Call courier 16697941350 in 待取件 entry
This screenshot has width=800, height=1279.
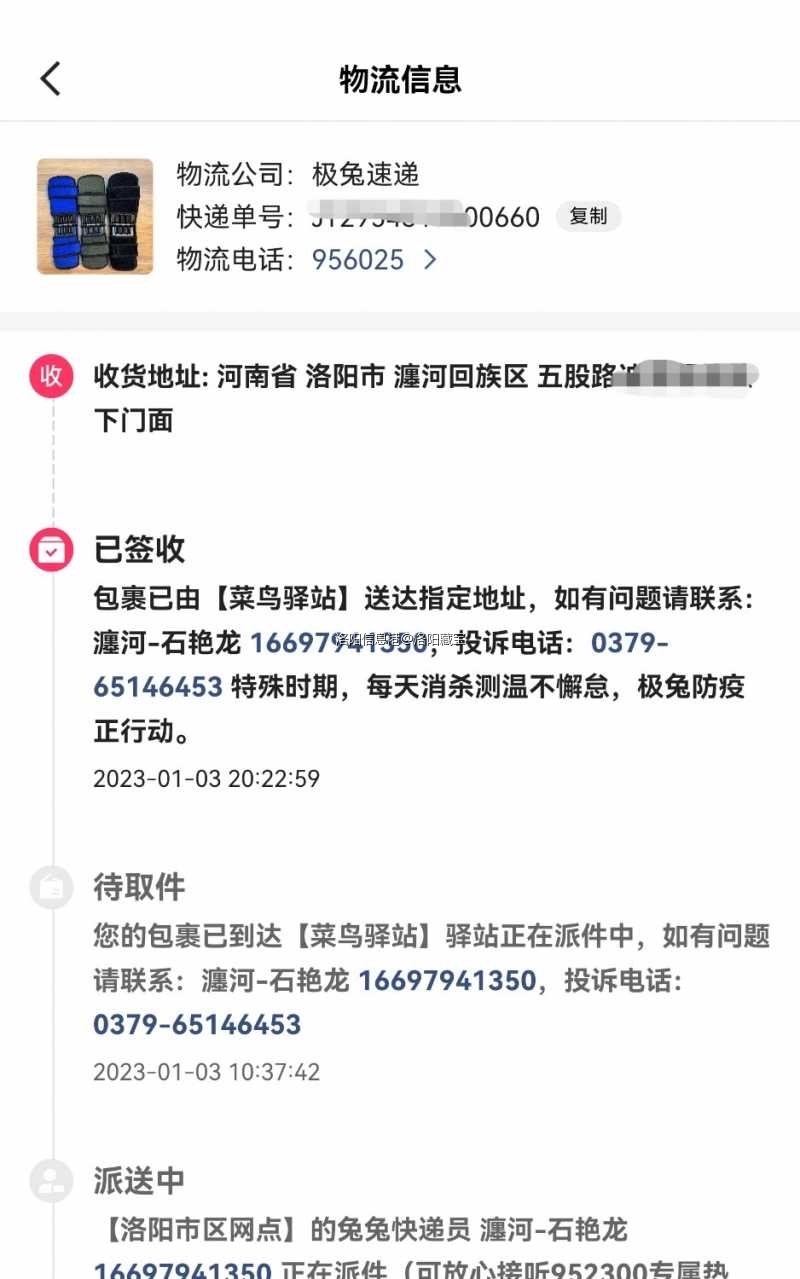[x=447, y=981]
